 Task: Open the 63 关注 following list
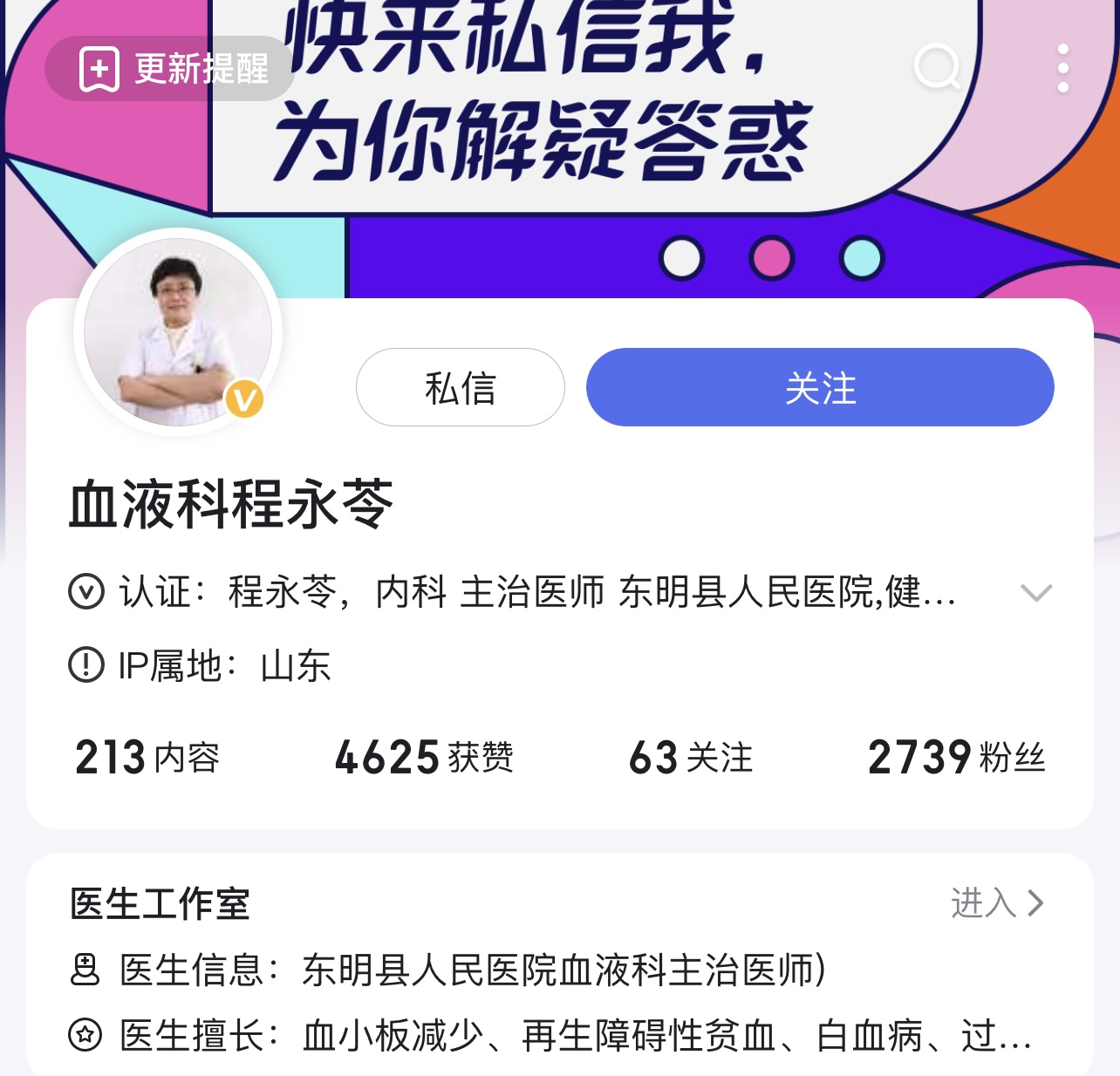point(690,757)
